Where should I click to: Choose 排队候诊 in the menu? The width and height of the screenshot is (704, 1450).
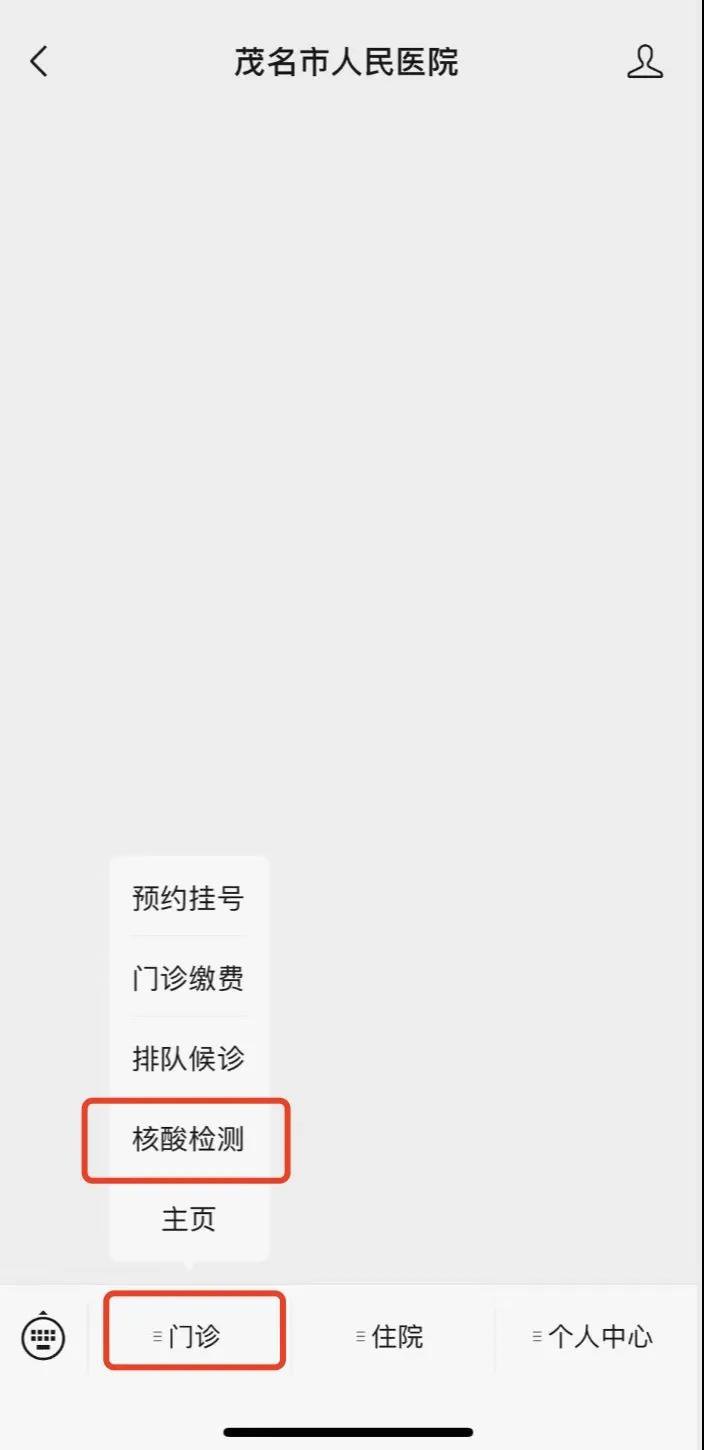point(188,1058)
